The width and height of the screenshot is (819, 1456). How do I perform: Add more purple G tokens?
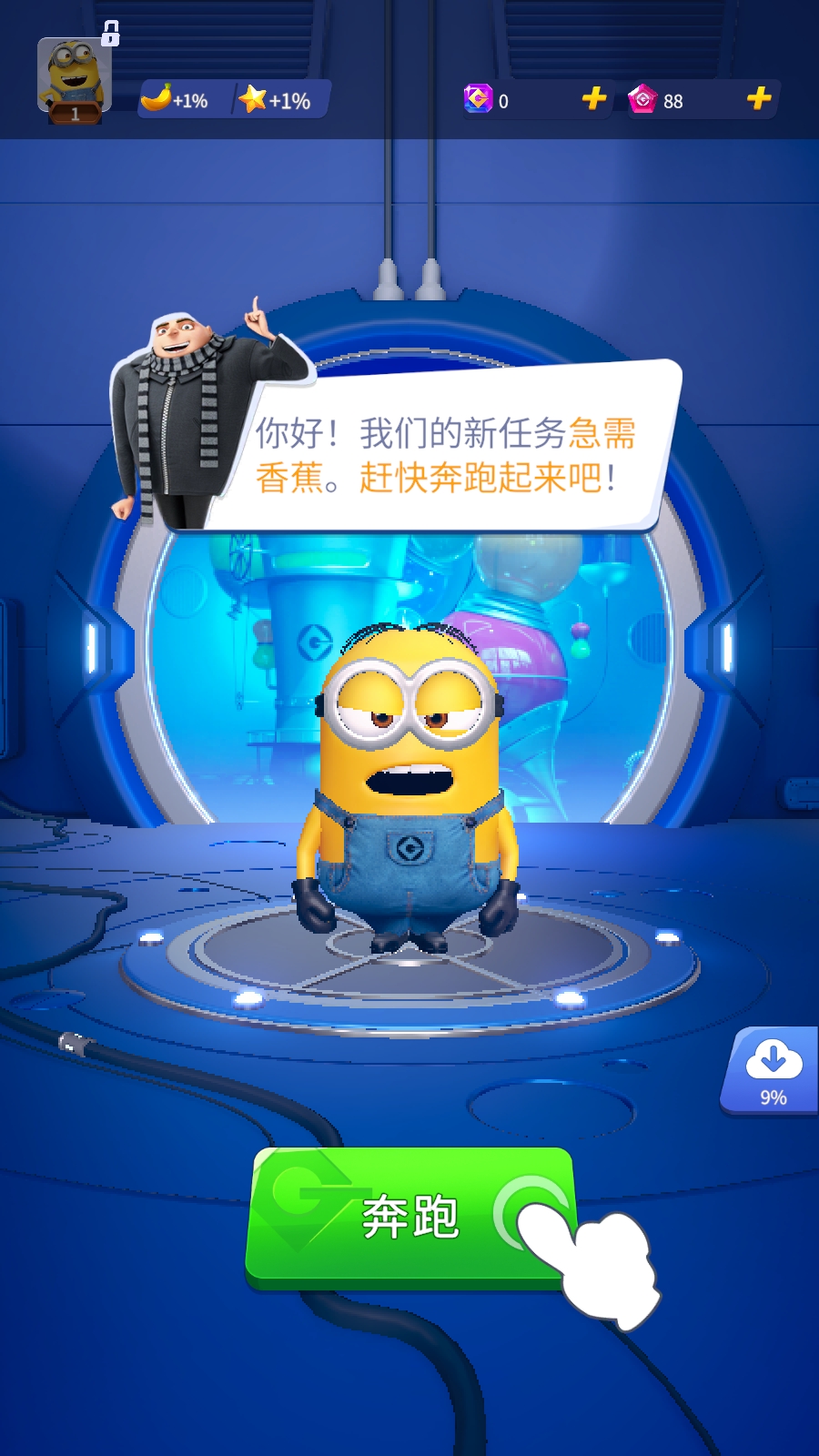pos(594,98)
